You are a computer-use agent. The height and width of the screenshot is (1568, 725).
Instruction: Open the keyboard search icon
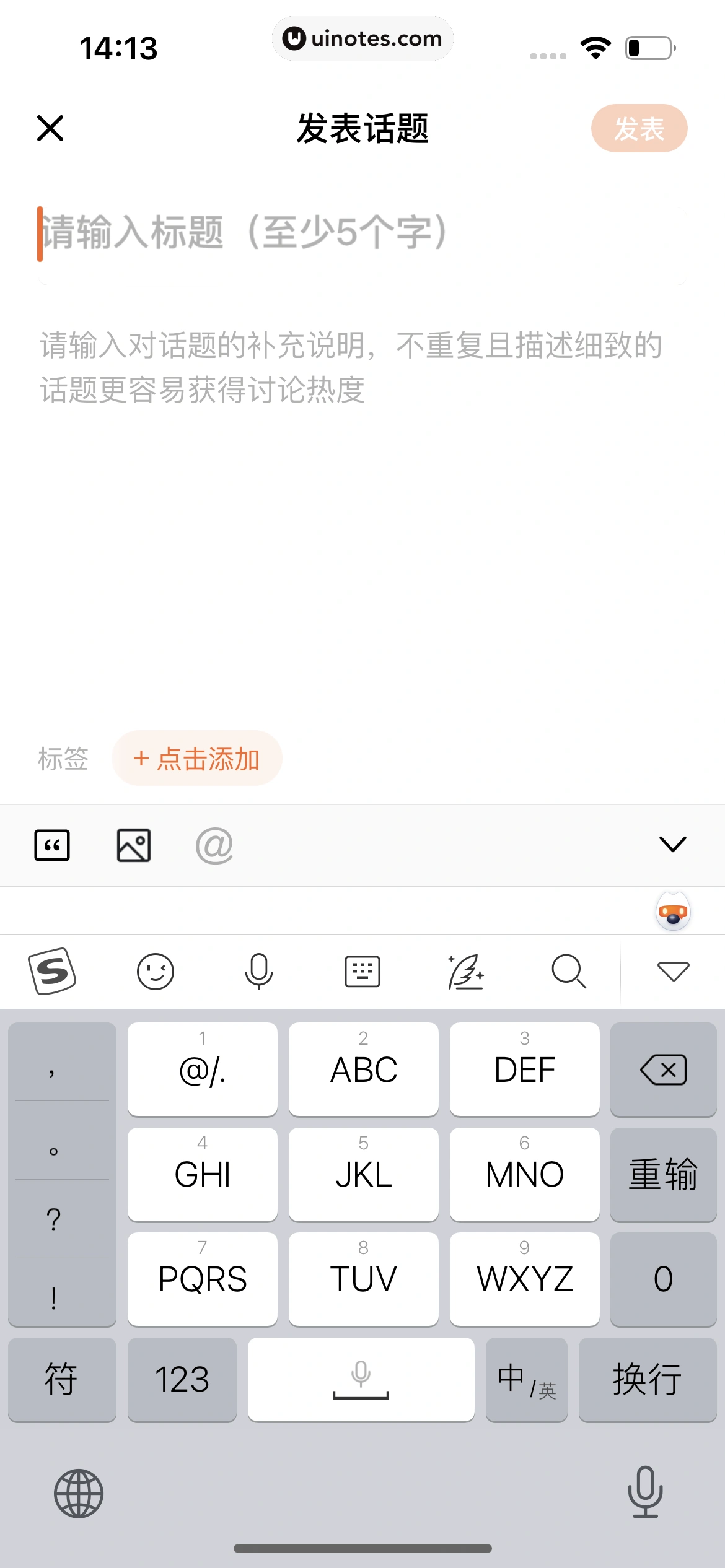pos(568,971)
